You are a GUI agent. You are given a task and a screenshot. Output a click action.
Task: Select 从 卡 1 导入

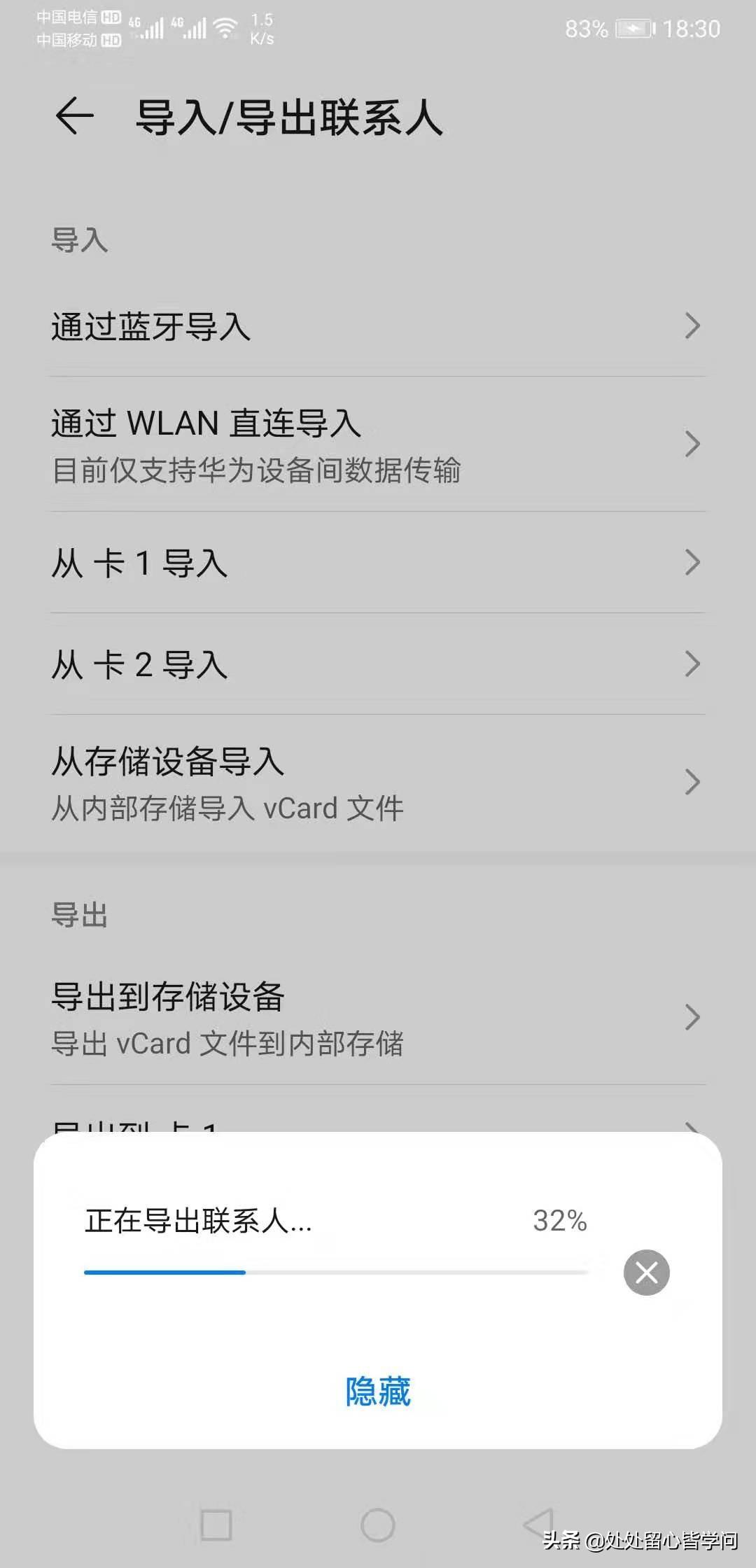[x=378, y=563]
